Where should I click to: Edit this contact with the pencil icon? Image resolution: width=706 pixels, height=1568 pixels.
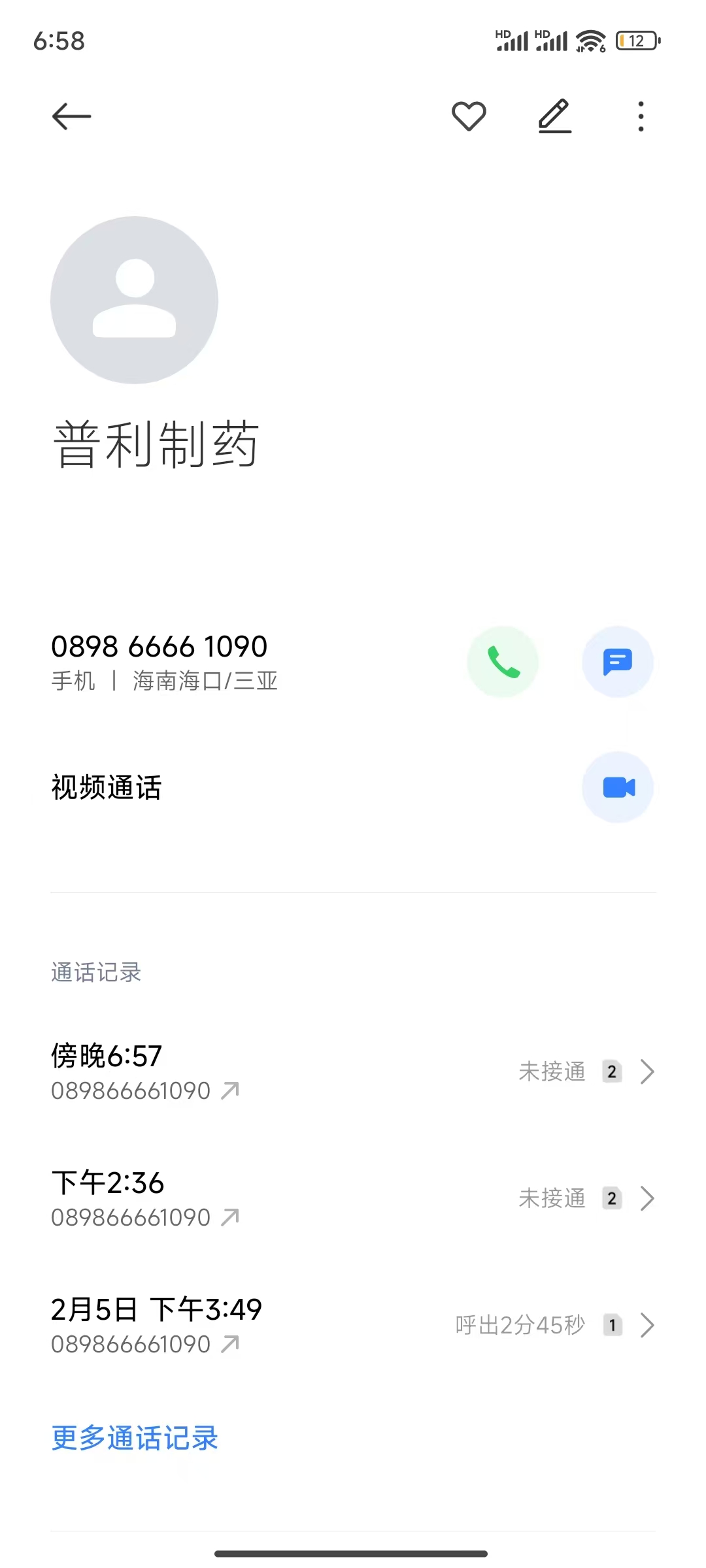click(555, 116)
